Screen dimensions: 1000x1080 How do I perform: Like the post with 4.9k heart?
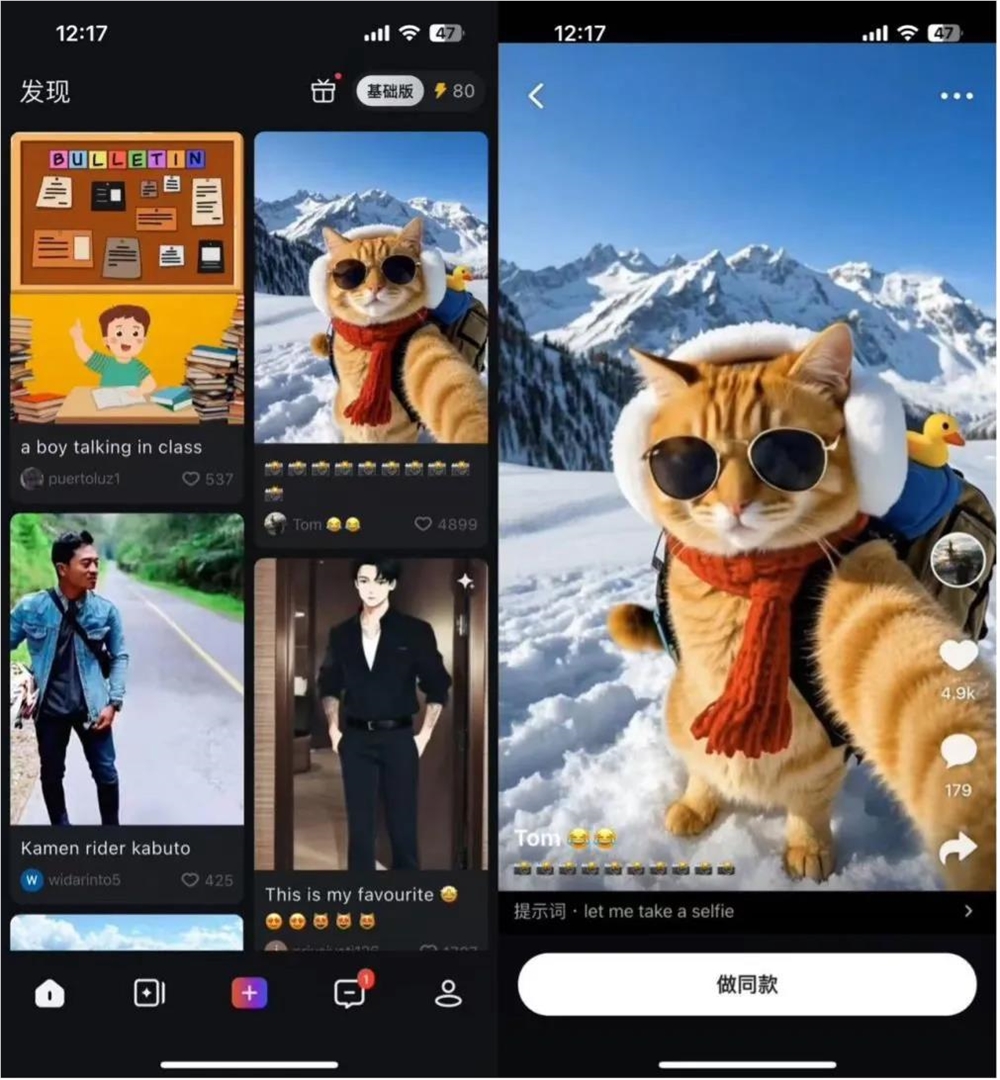point(958,657)
